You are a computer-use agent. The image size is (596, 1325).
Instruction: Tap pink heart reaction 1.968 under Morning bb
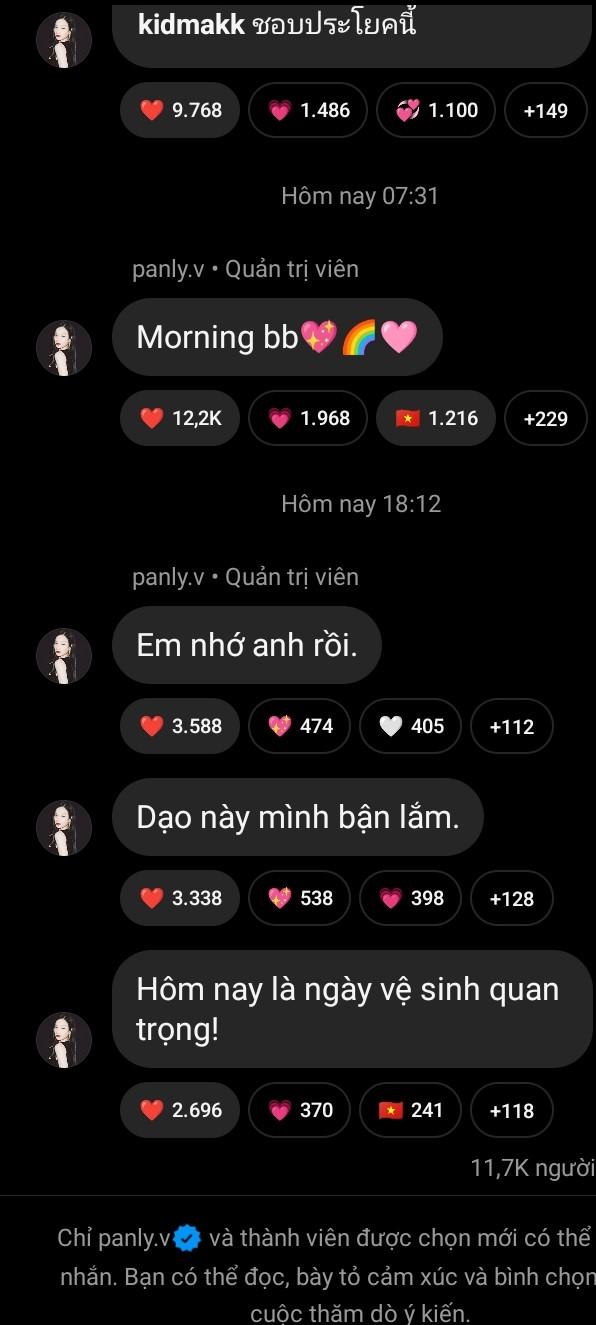tap(308, 418)
